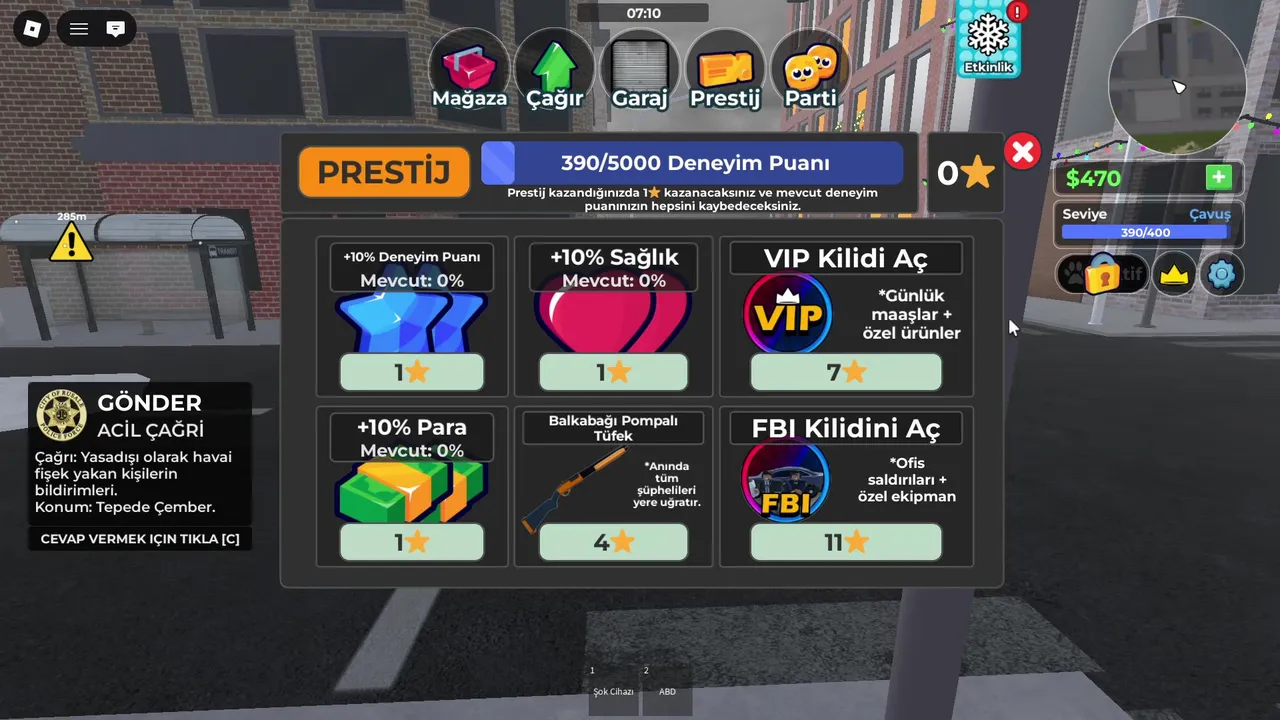Add money with the green plus
The image size is (1280, 720).
point(1218,178)
